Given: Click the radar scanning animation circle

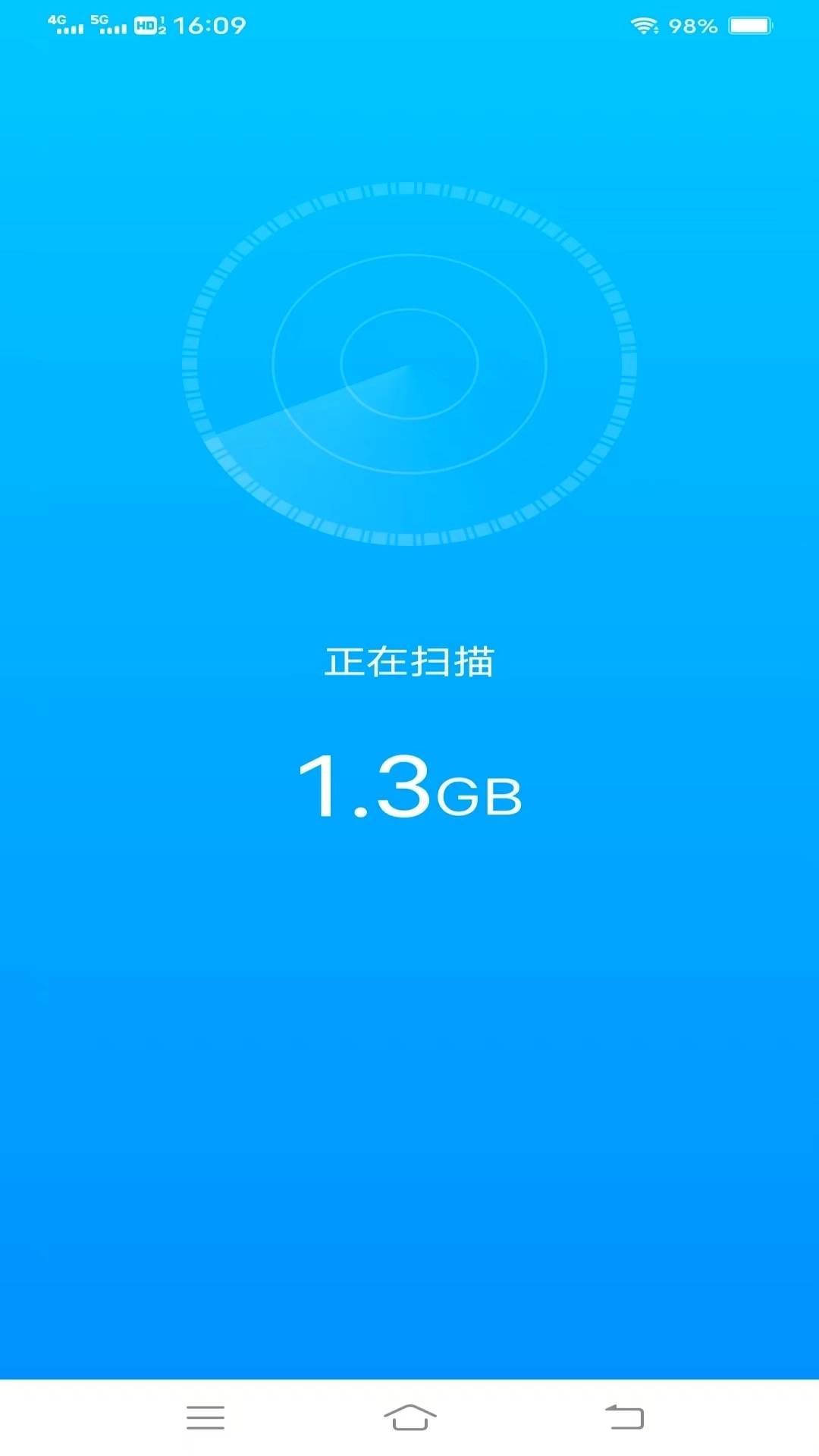Looking at the screenshot, I should [x=409, y=364].
